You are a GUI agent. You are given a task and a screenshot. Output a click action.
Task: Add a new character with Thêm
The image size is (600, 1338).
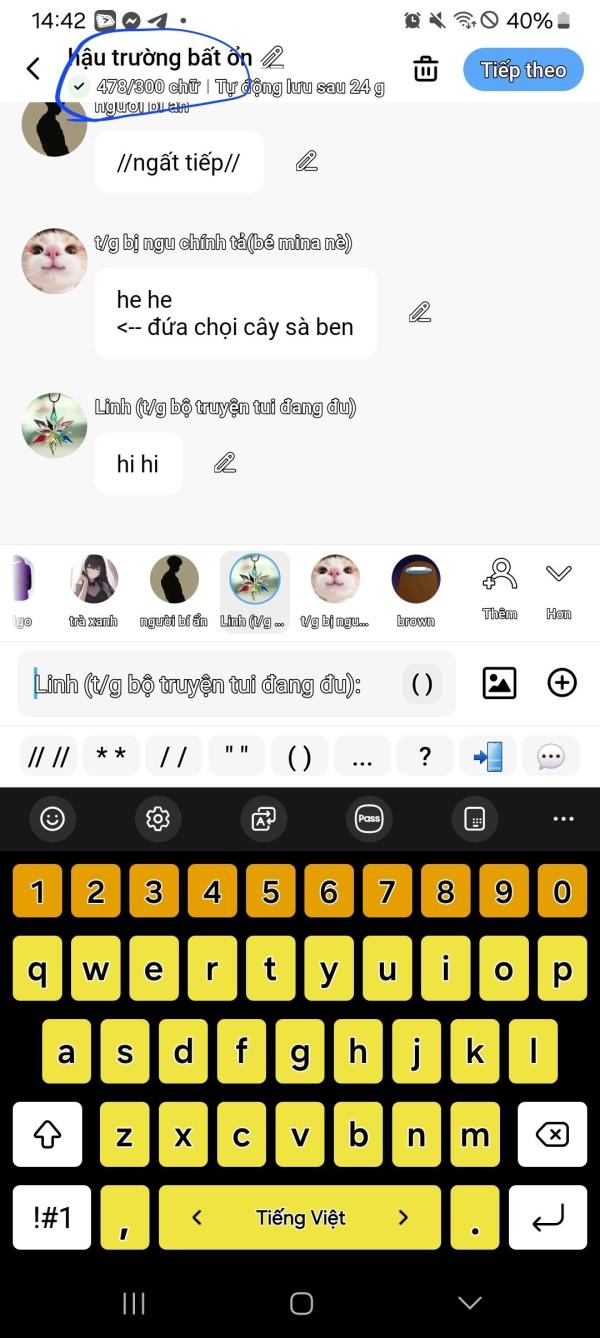click(499, 590)
